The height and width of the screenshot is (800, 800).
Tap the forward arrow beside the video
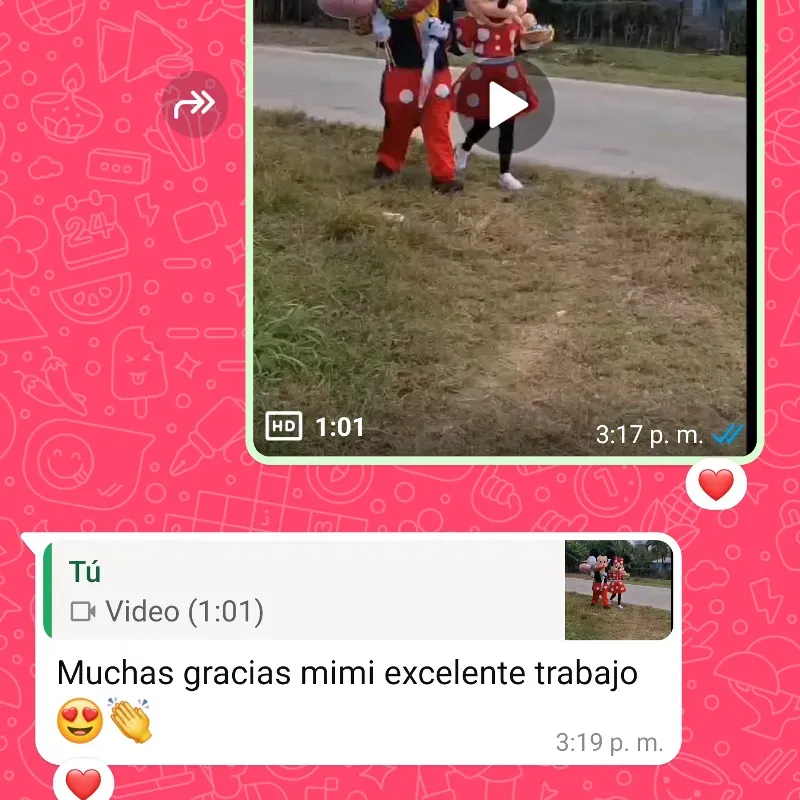(x=195, y=103)
